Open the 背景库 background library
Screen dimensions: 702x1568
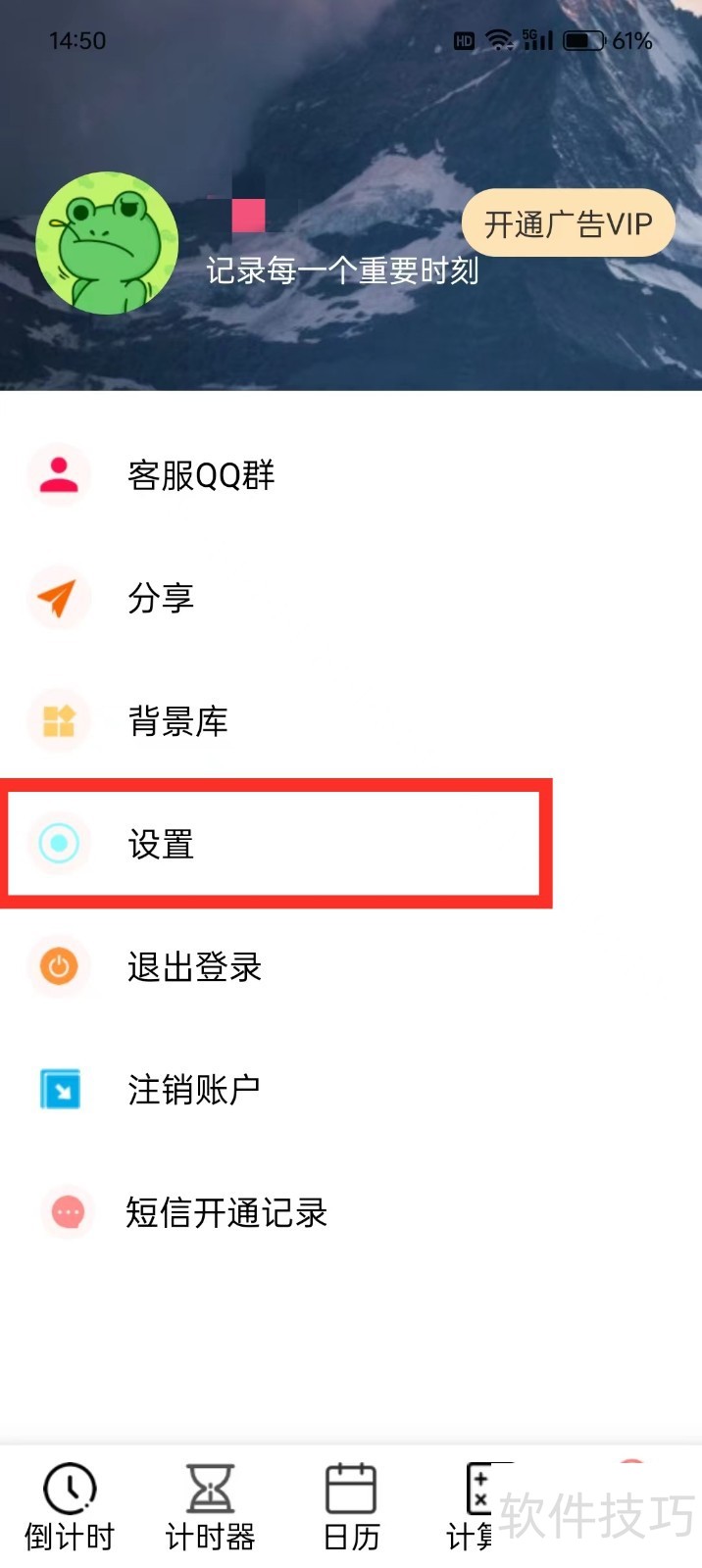point(177,721)
